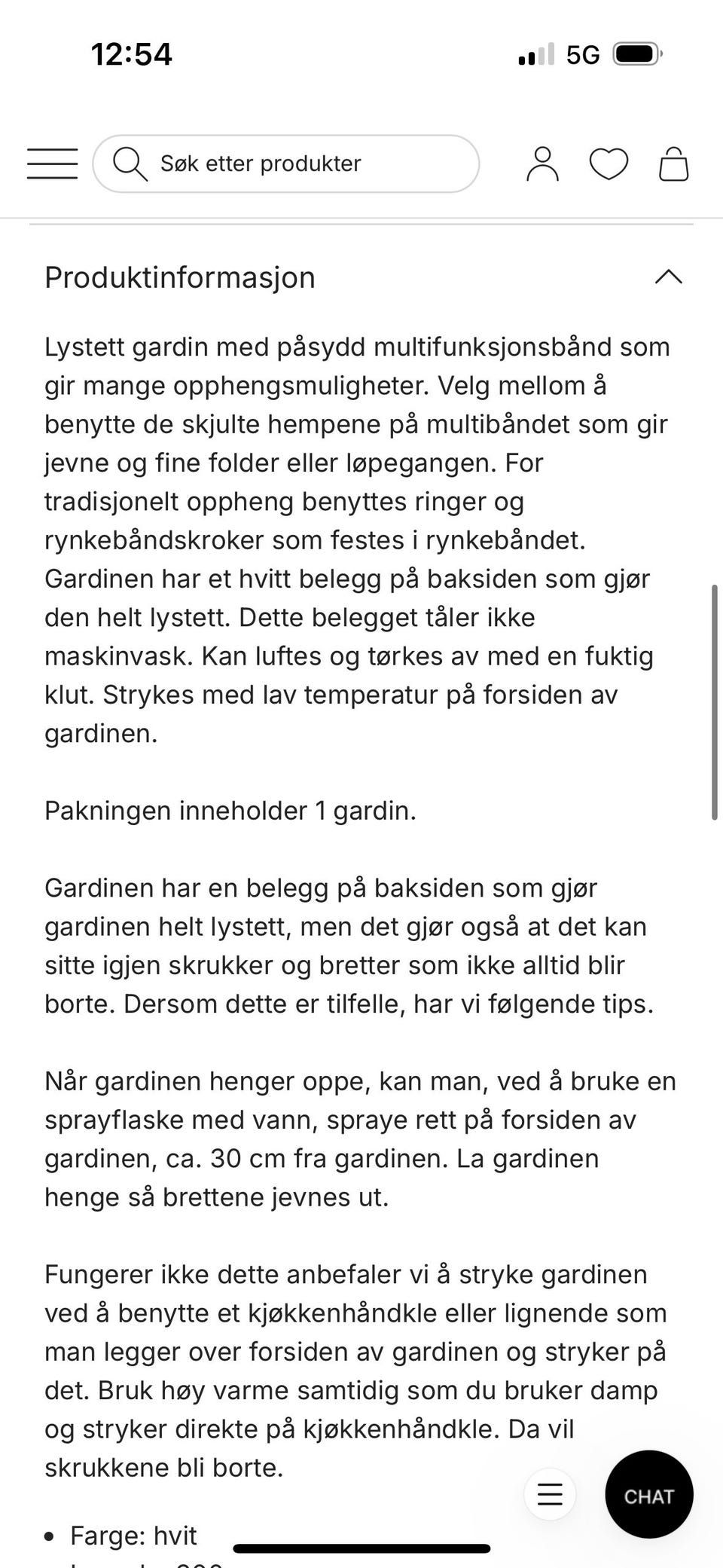The height and width of the screenshot is (1568, 723).
Task: Toggle favorite status with the heart icon
Action: click(x=609, y=164)
